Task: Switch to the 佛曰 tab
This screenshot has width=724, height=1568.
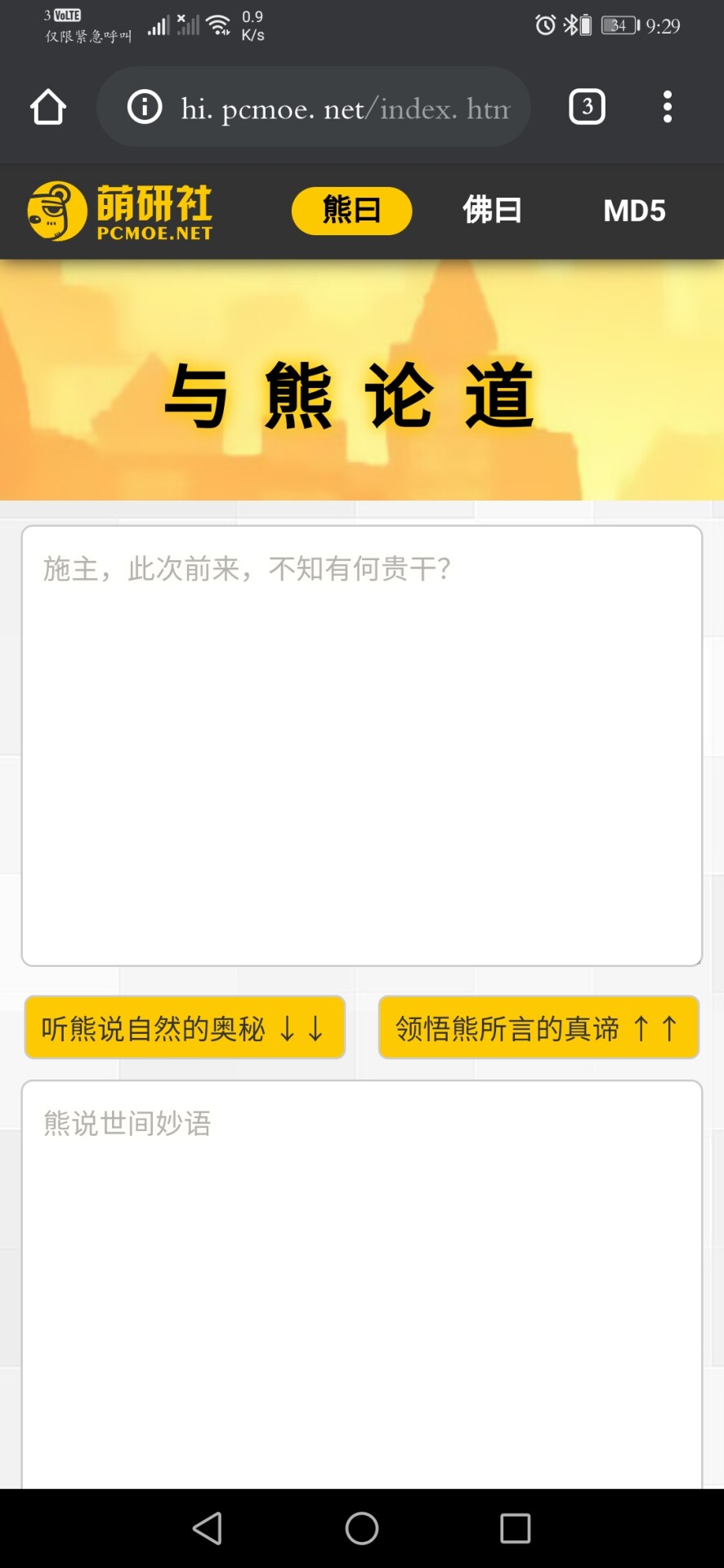Action: coord(492,211)
